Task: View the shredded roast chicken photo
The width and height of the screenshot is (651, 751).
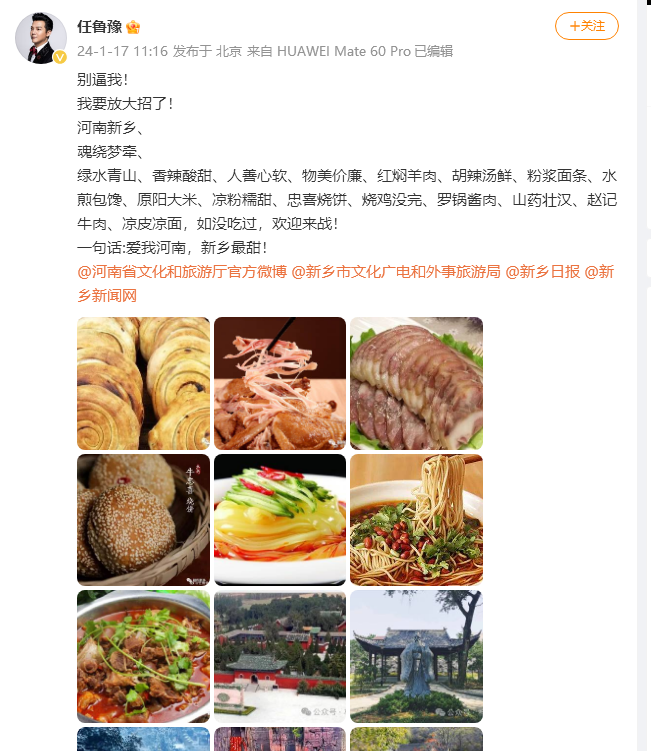Action: (x=280, y=383)
